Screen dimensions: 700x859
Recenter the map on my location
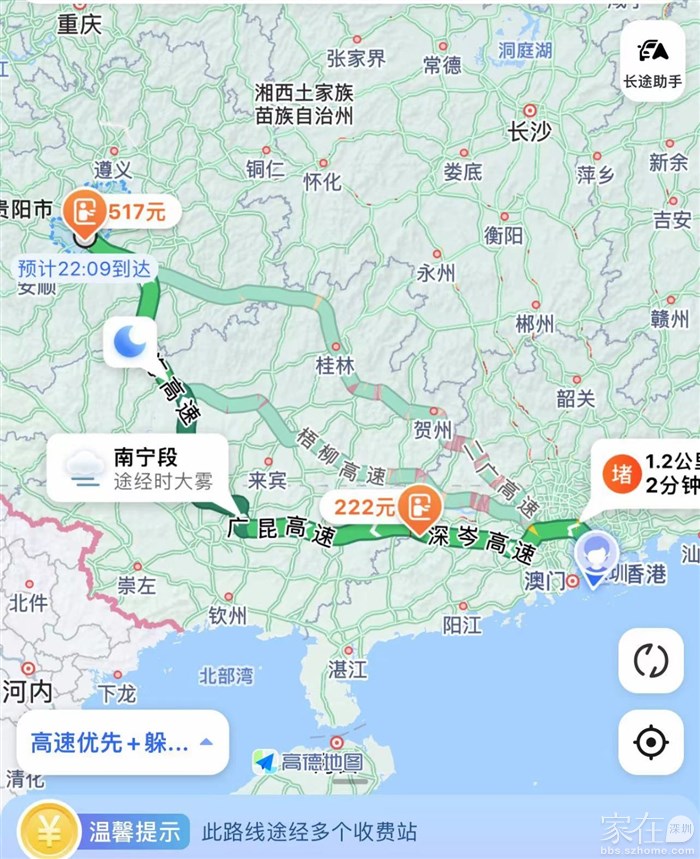point(650,742)
